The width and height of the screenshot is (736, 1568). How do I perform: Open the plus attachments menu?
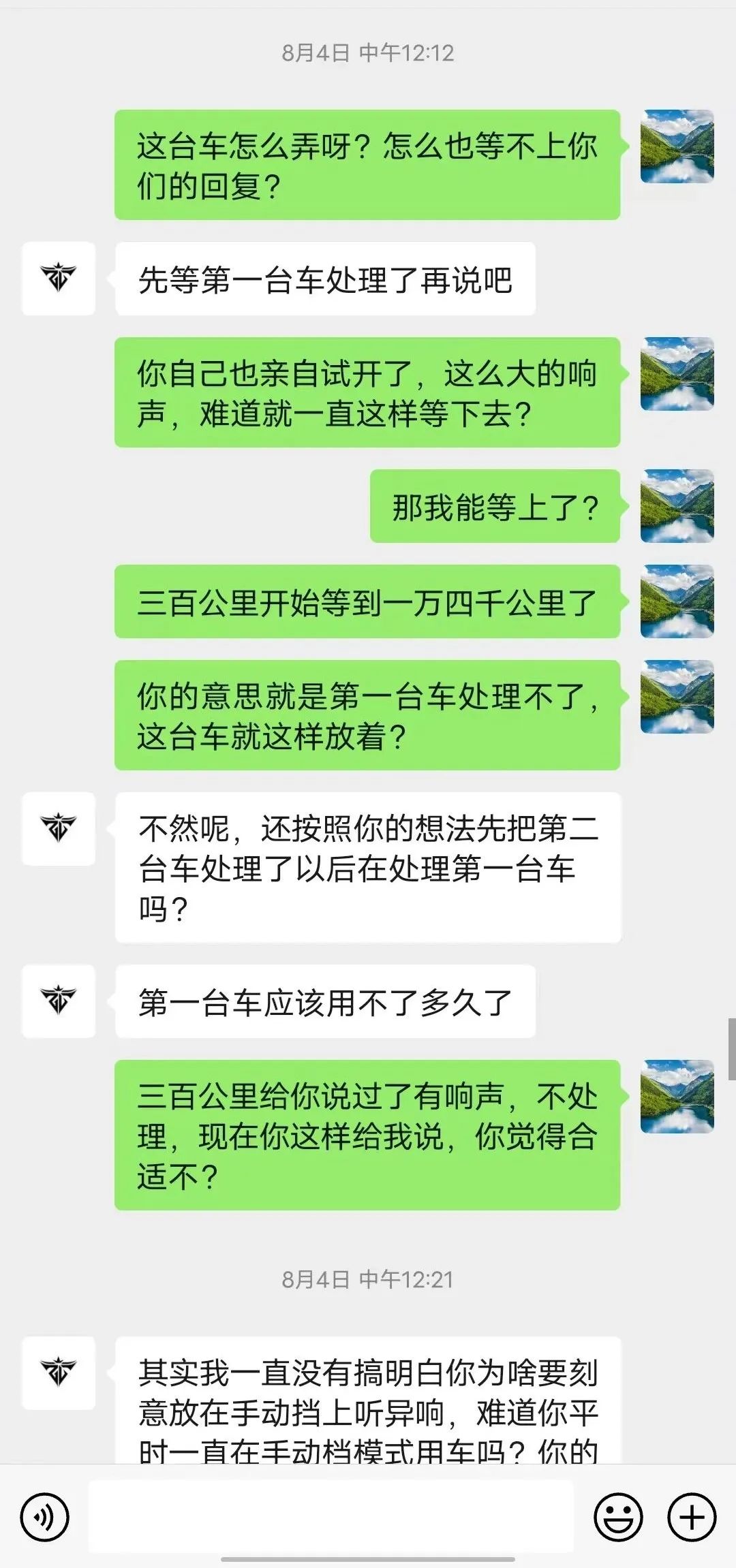pos(692,1517)
